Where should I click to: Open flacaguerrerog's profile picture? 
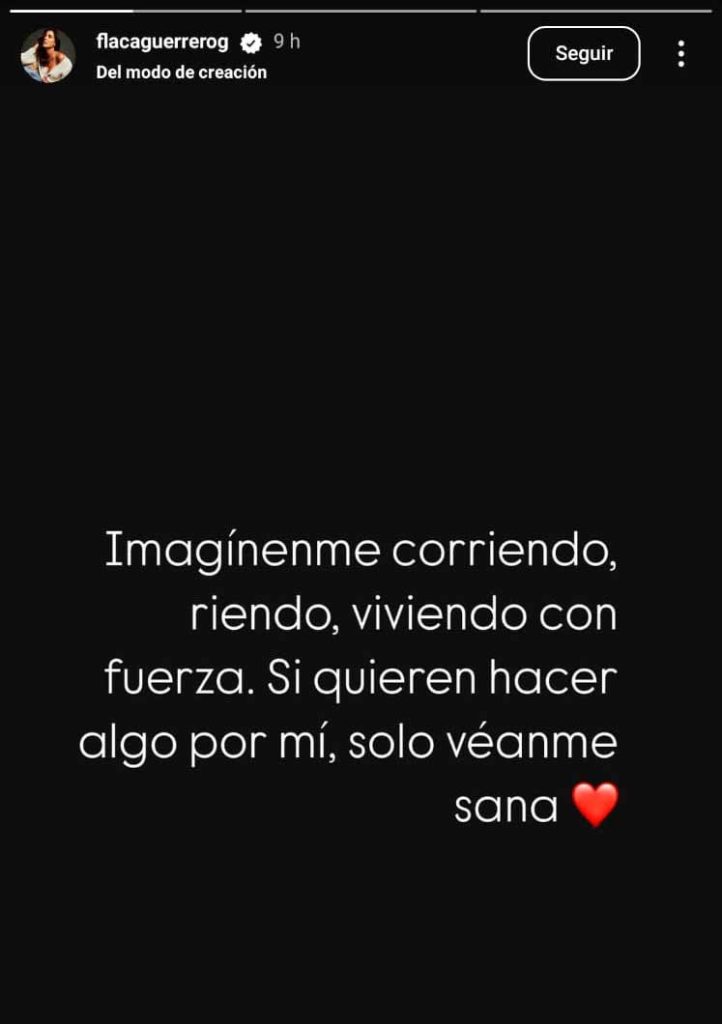click(47, 55)
